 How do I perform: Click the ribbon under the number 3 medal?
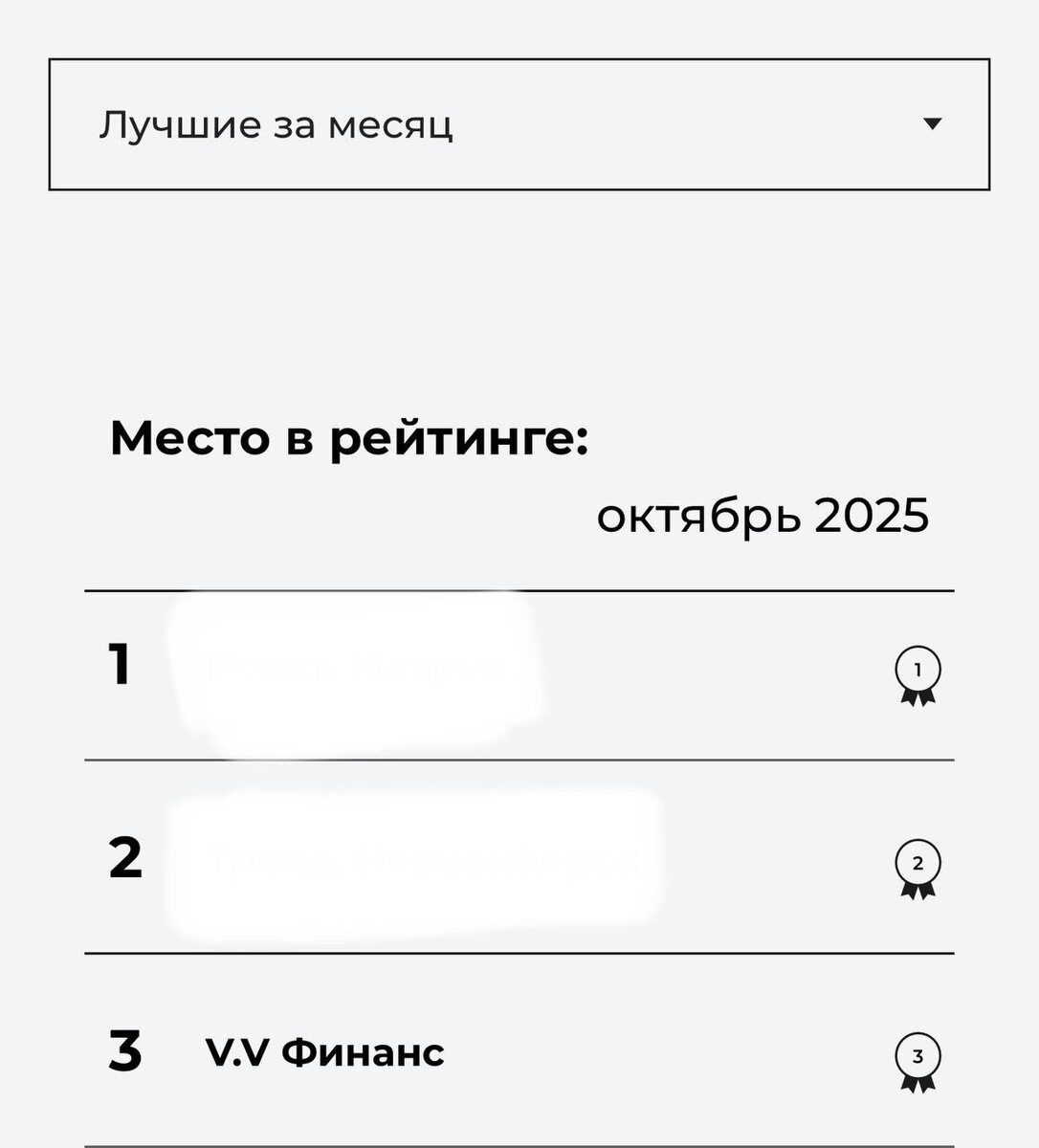pos(917,1086)
